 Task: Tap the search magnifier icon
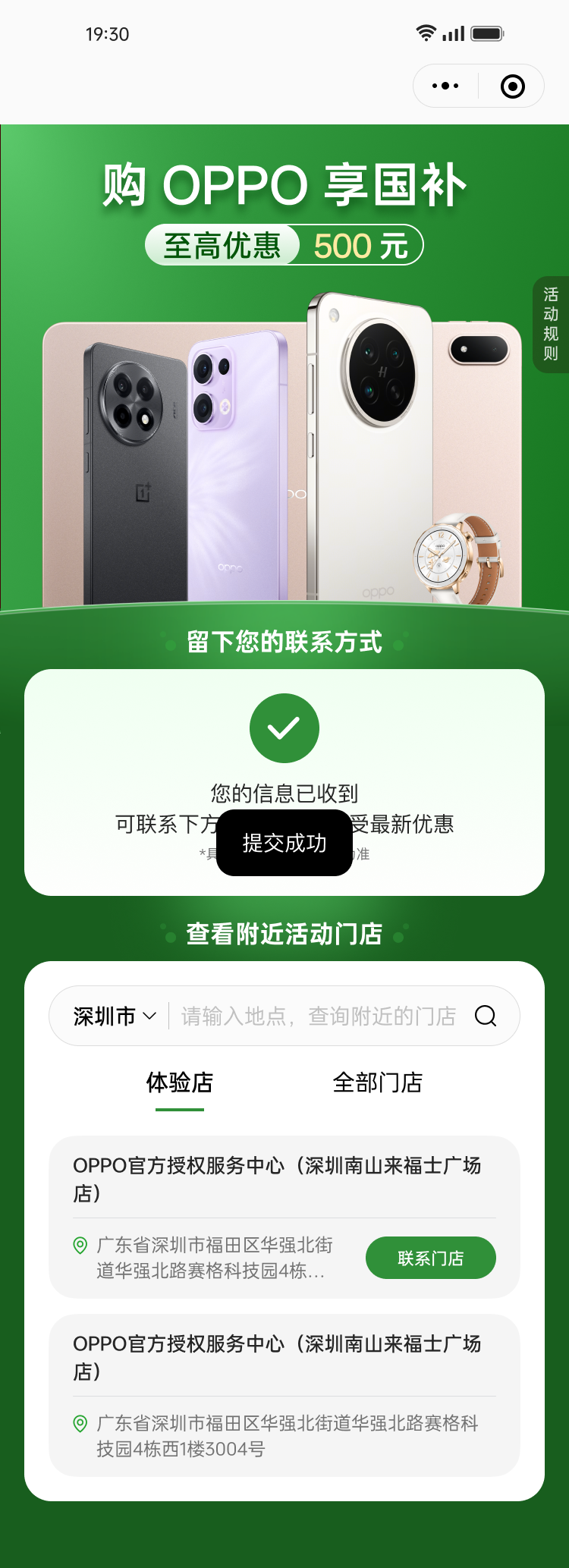486,1016
